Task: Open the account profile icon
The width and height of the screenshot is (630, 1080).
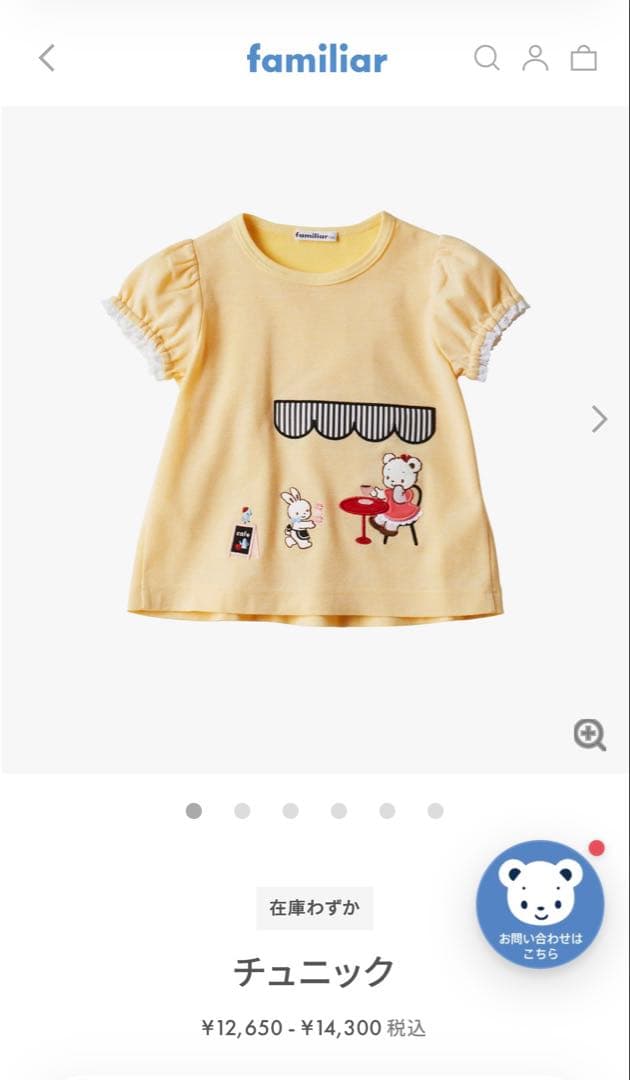Action: tap(536, 58)
